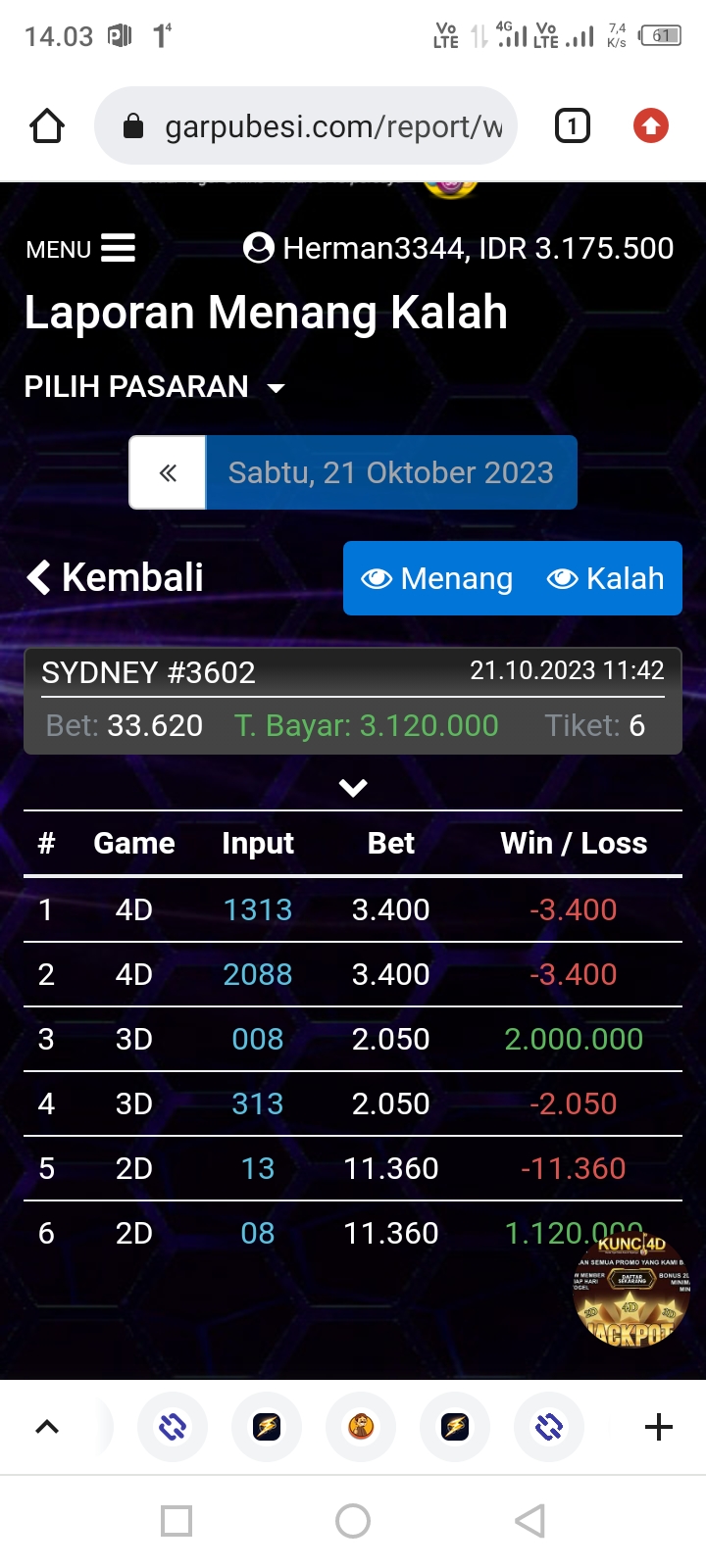Open the recent apps overview
Screen dimensions: 706x1568
point(176,1521)
